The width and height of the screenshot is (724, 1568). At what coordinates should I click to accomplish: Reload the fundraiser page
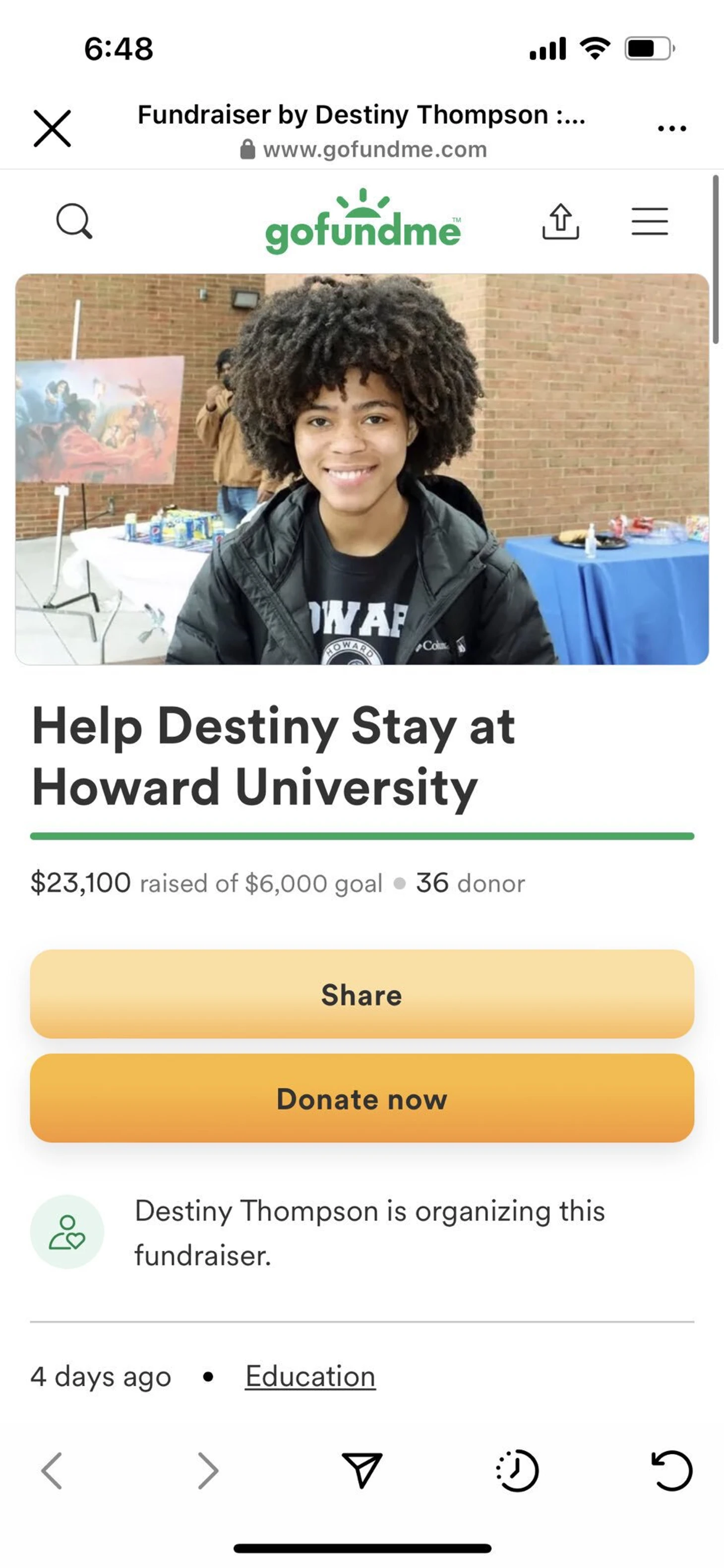671,1471
